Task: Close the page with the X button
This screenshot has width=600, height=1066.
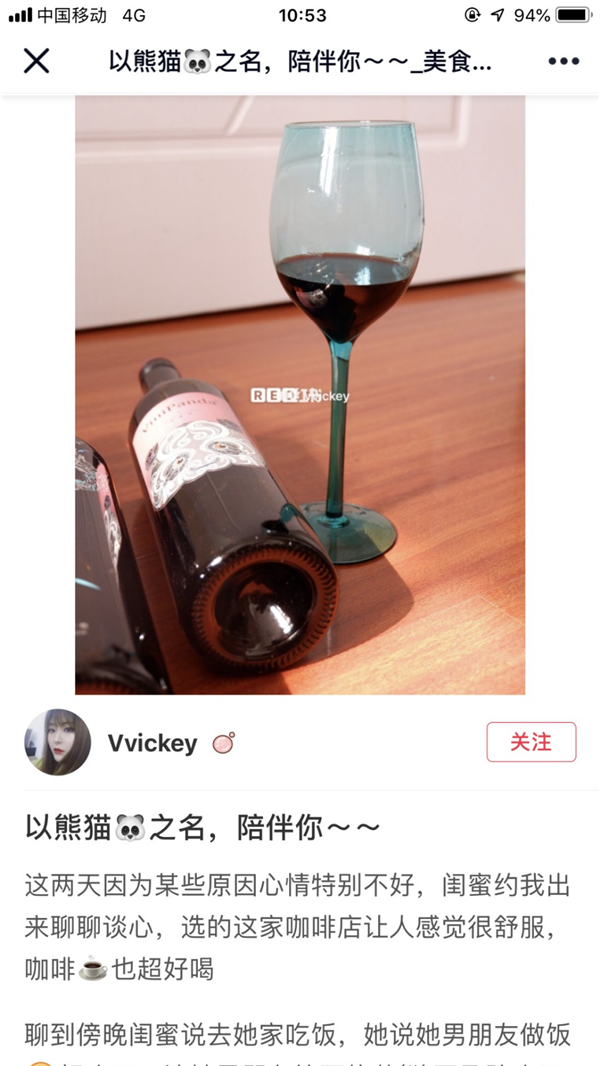Action: pos(37,61)
